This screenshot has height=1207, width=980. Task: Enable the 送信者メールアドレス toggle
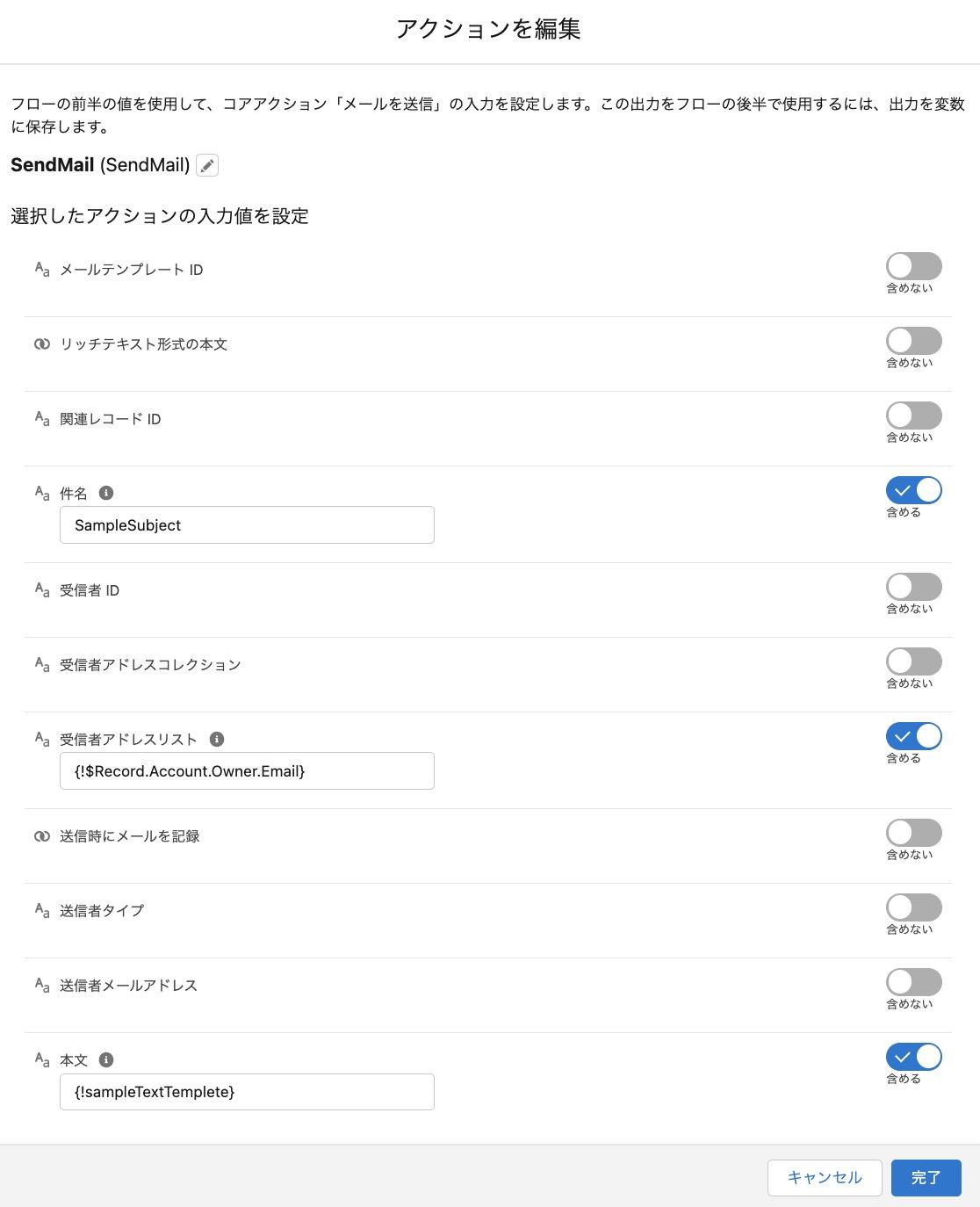913,982
